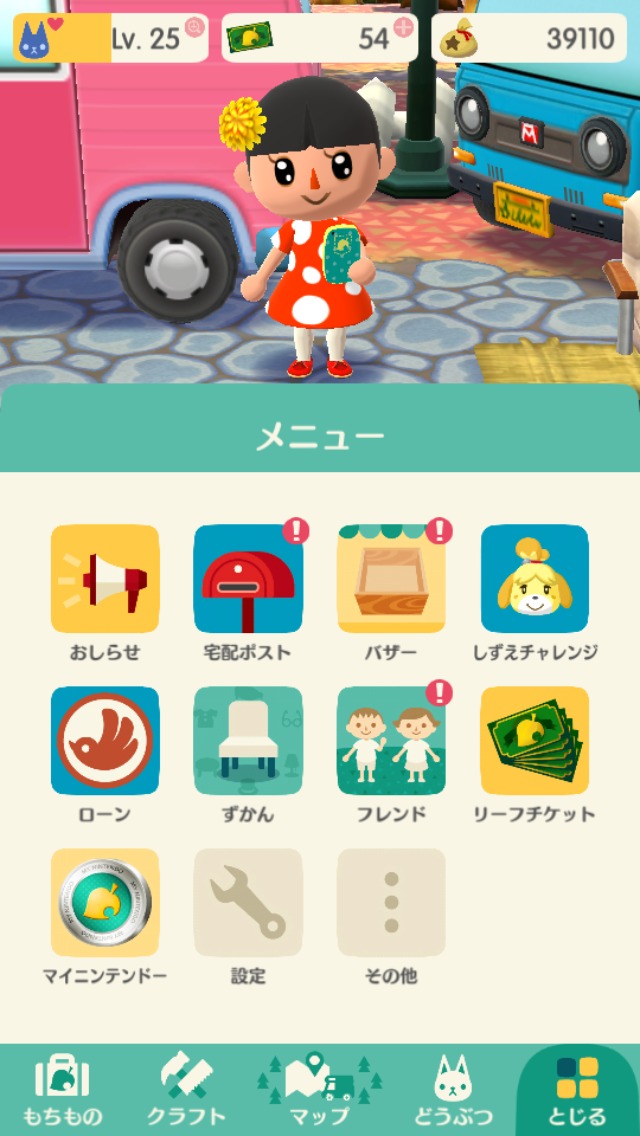640x1136 pixels.
Task: Open マイニンテンドー rewards
Action: click(x=105, y=903)
